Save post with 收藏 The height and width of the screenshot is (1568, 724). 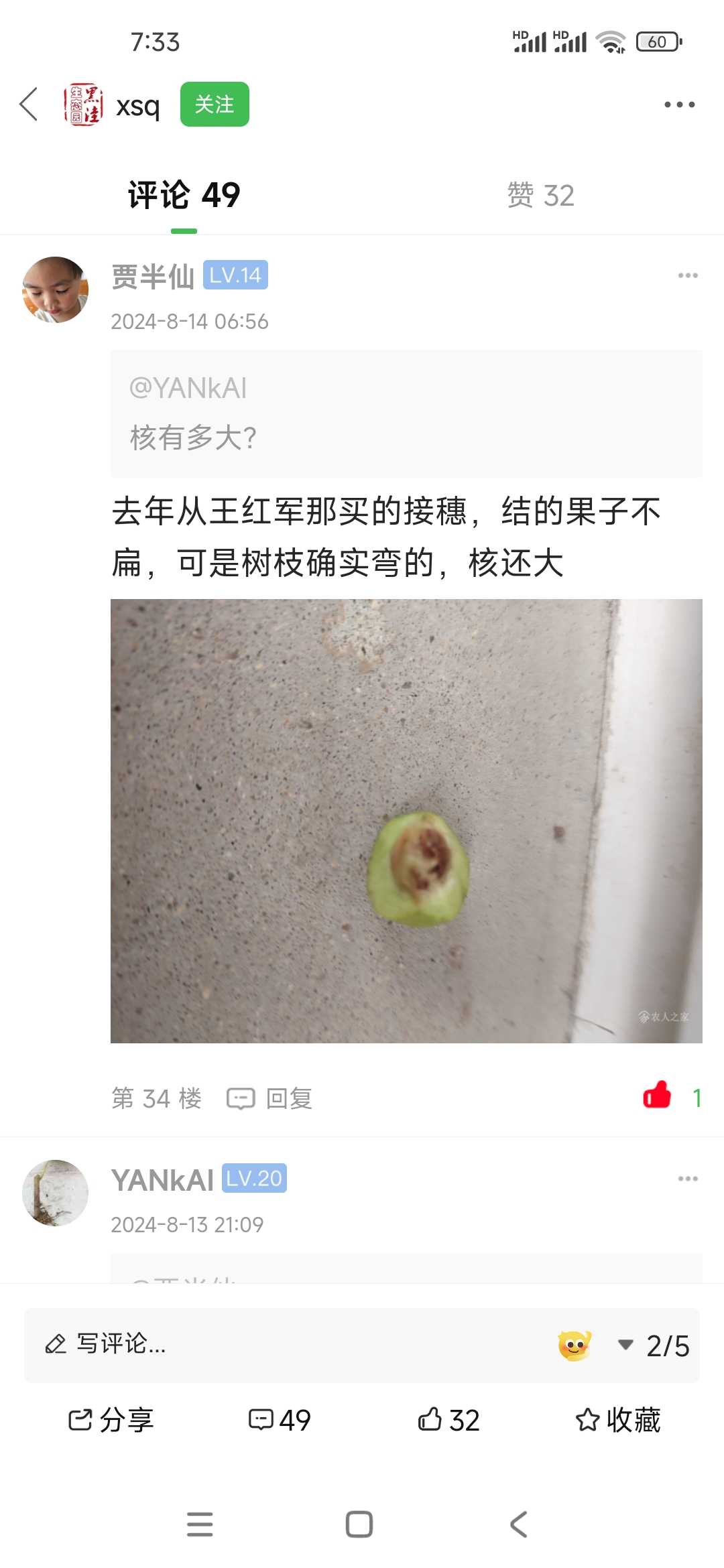(618, 1420)
